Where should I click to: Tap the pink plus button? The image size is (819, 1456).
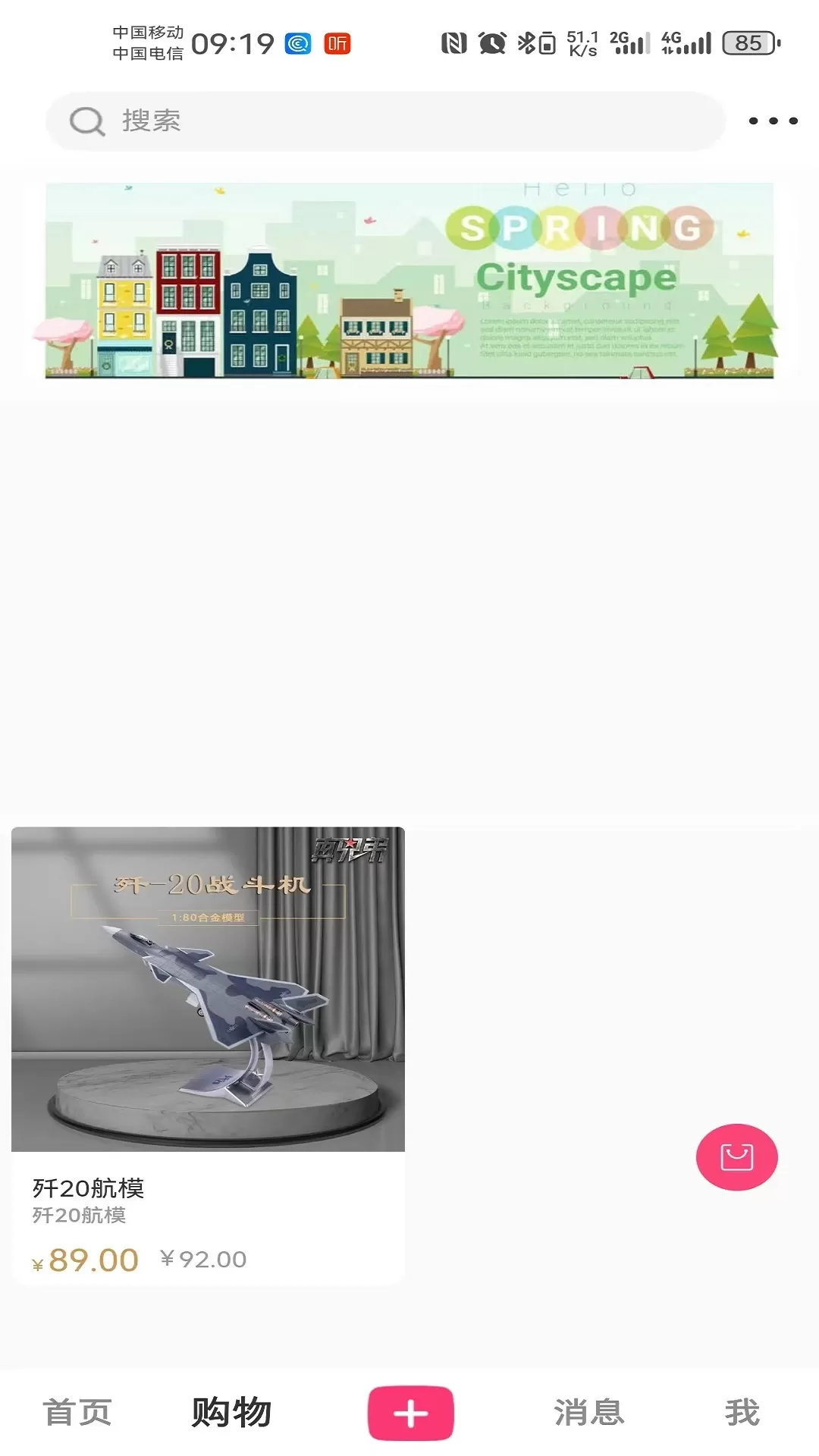pos(411,1413)
